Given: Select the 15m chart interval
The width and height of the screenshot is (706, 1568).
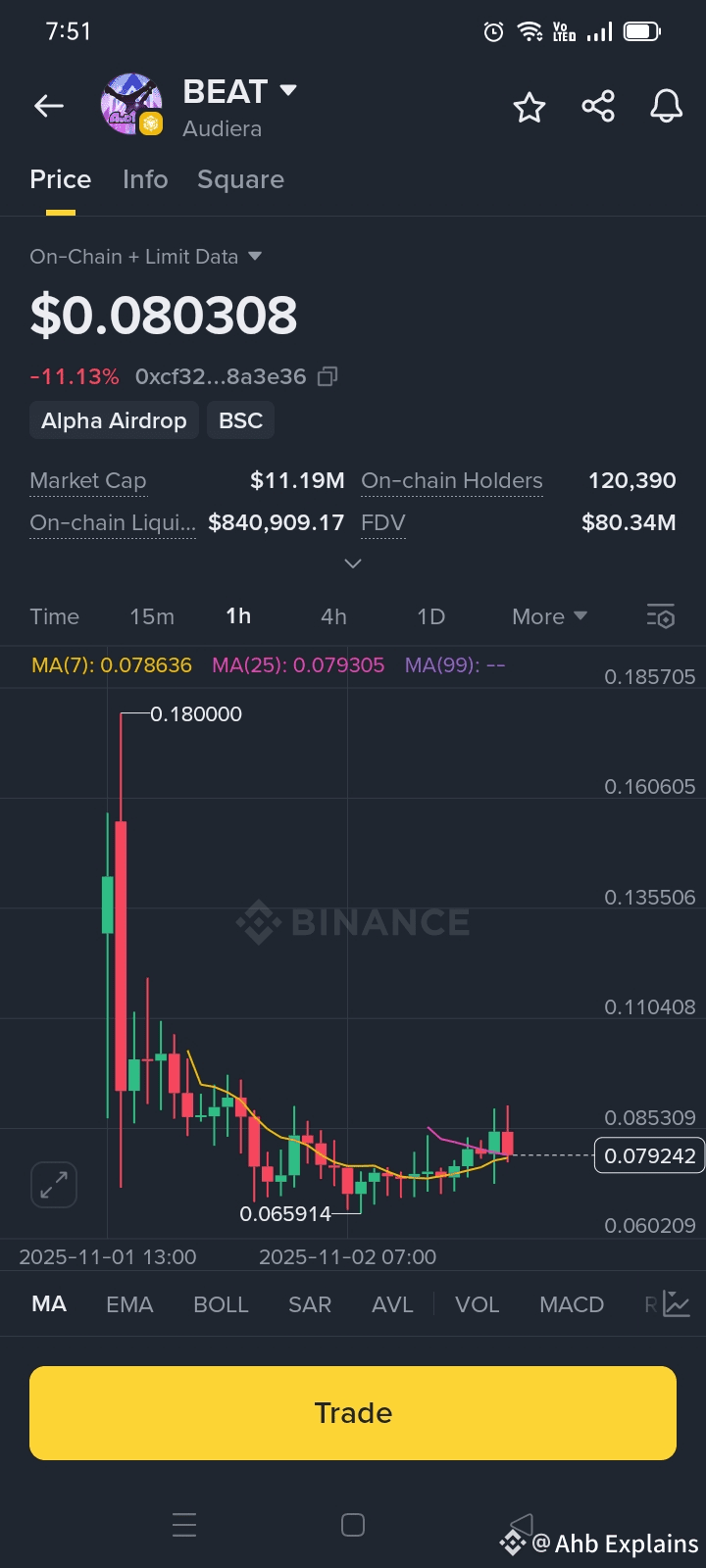Looking at the screenshot, I should pos(152,616).
